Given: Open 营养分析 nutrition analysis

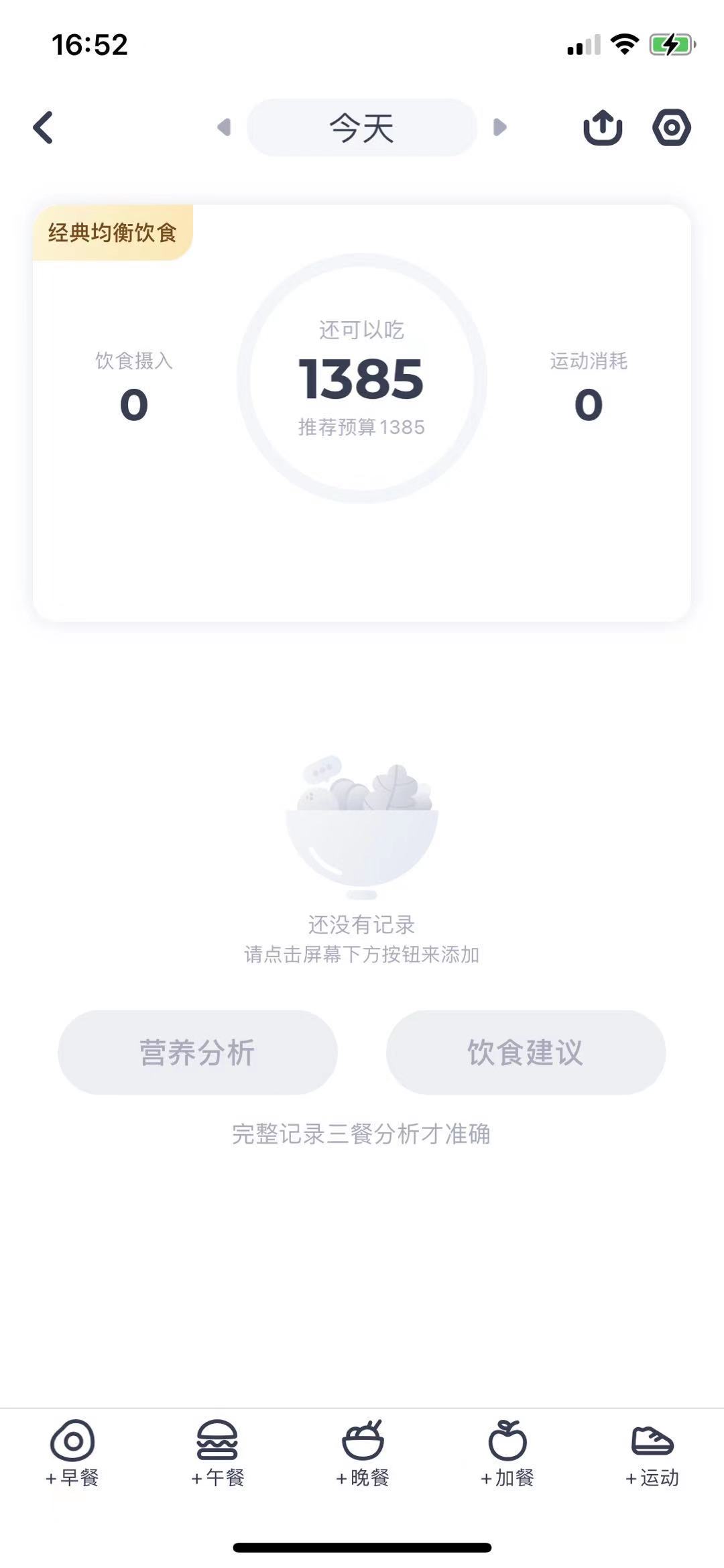Looking at the screenshot, I should click(197, 1052).
